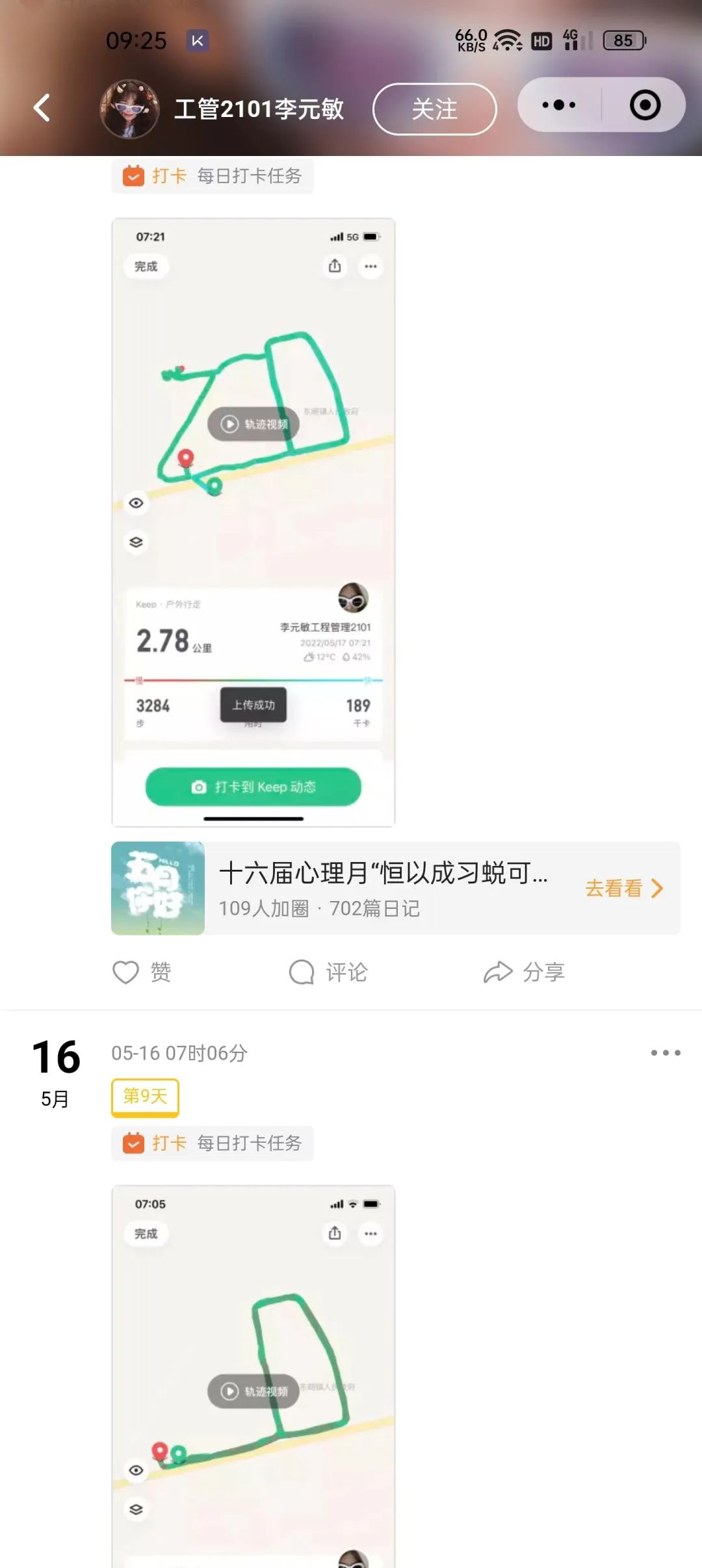Close the mini program with the circle icon
Screen dimensions: 702x1568
point(645,105)
